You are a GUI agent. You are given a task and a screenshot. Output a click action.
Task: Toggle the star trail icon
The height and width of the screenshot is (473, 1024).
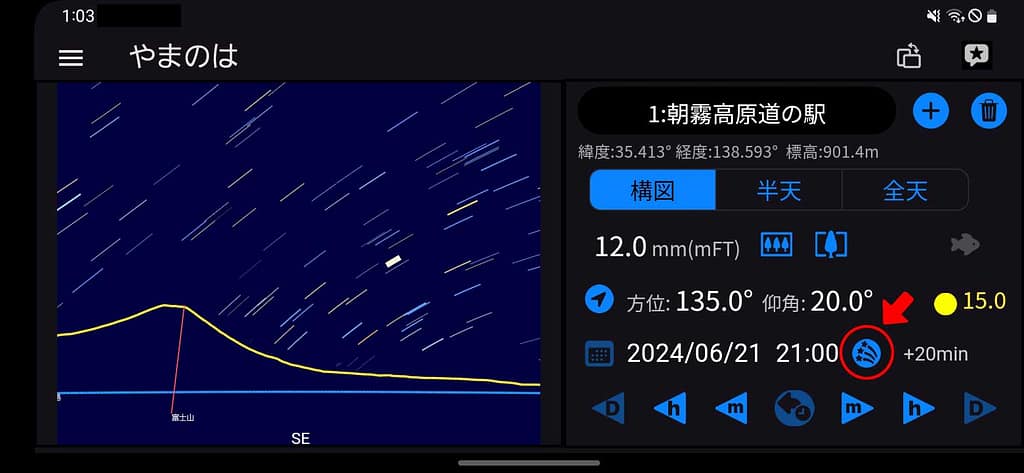[865, 352]
